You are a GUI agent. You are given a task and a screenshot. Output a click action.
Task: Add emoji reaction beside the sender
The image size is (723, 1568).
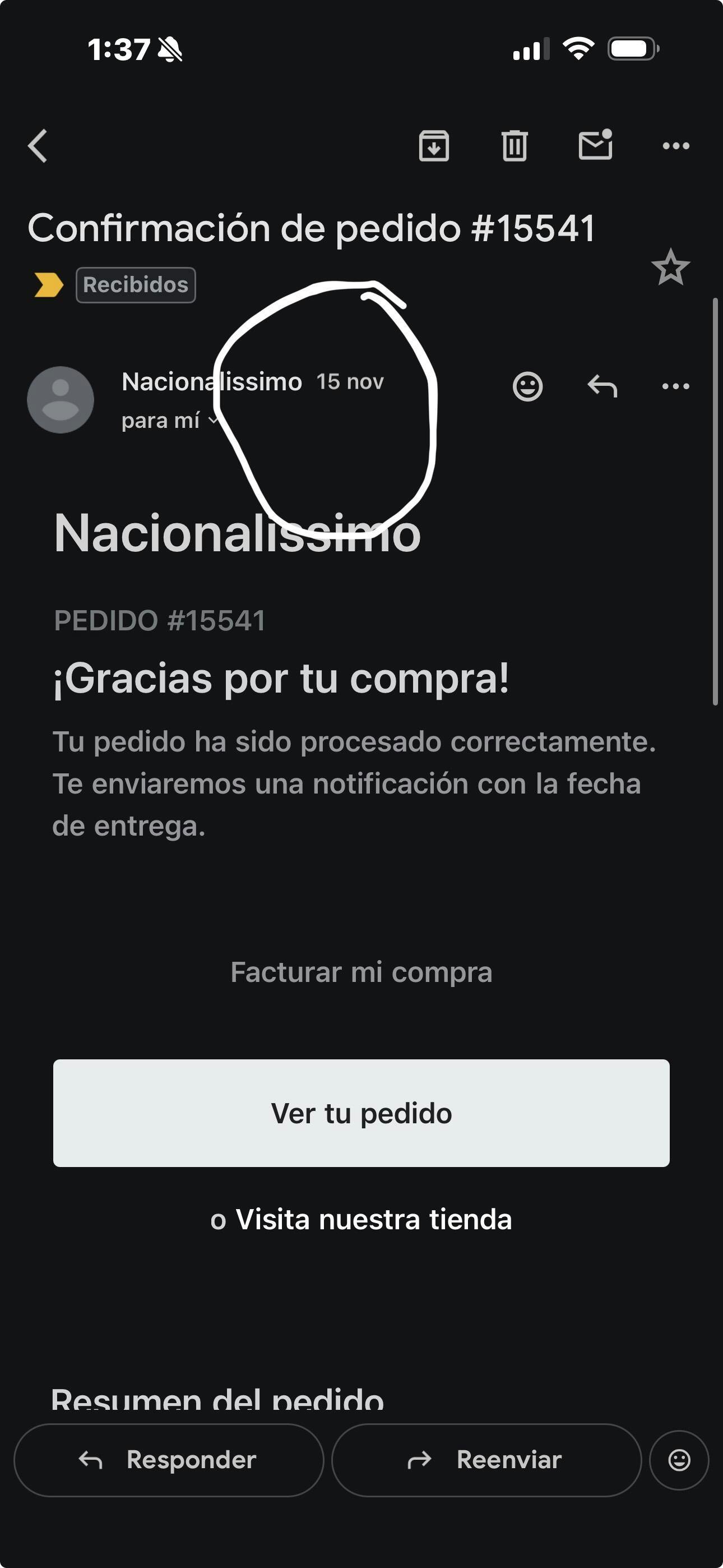tap(527, 386)
